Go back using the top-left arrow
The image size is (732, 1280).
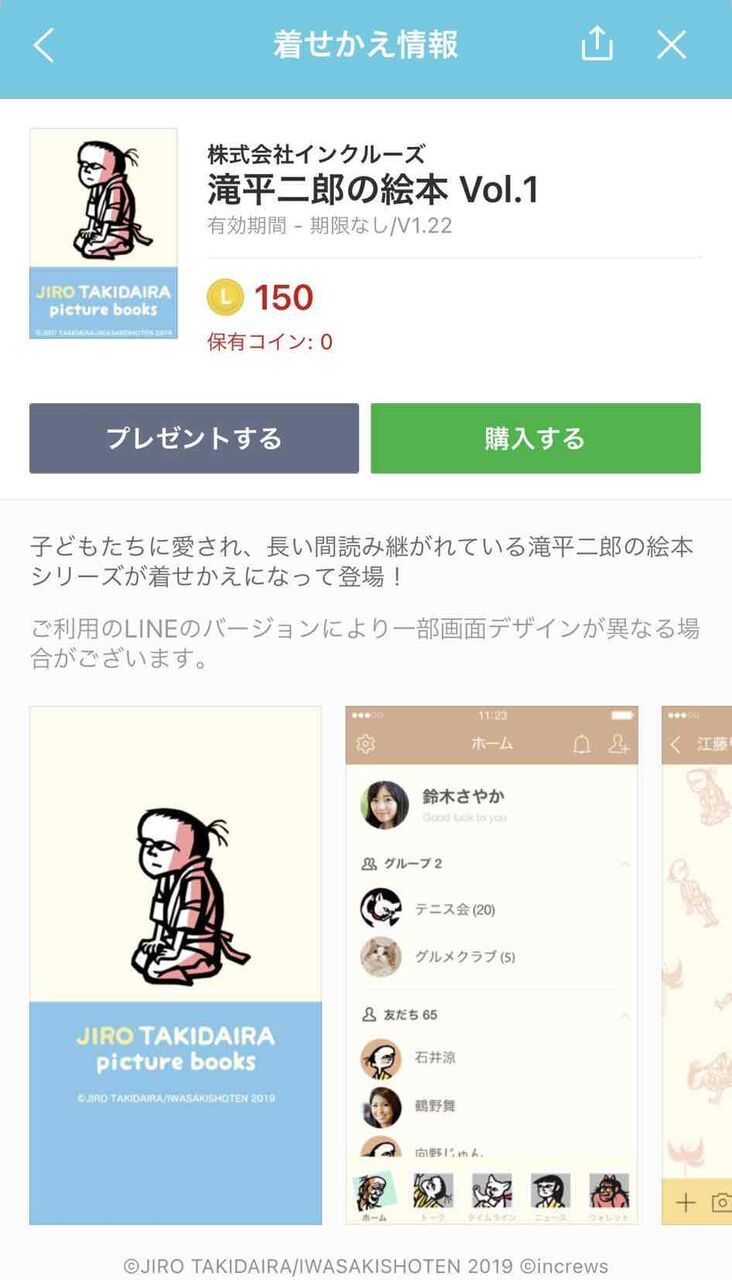[x=44, y=45]
